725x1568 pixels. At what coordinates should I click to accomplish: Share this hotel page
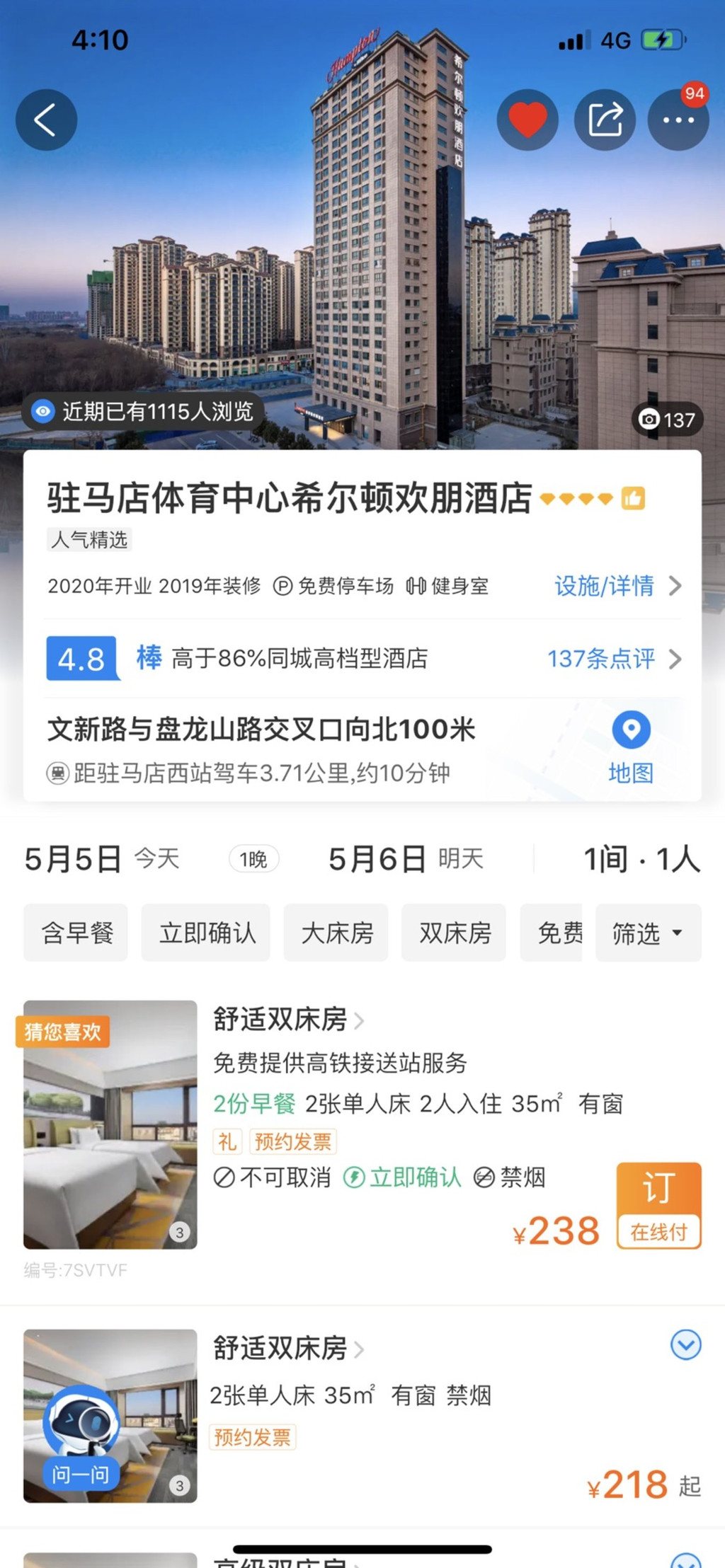coord(604,120)
